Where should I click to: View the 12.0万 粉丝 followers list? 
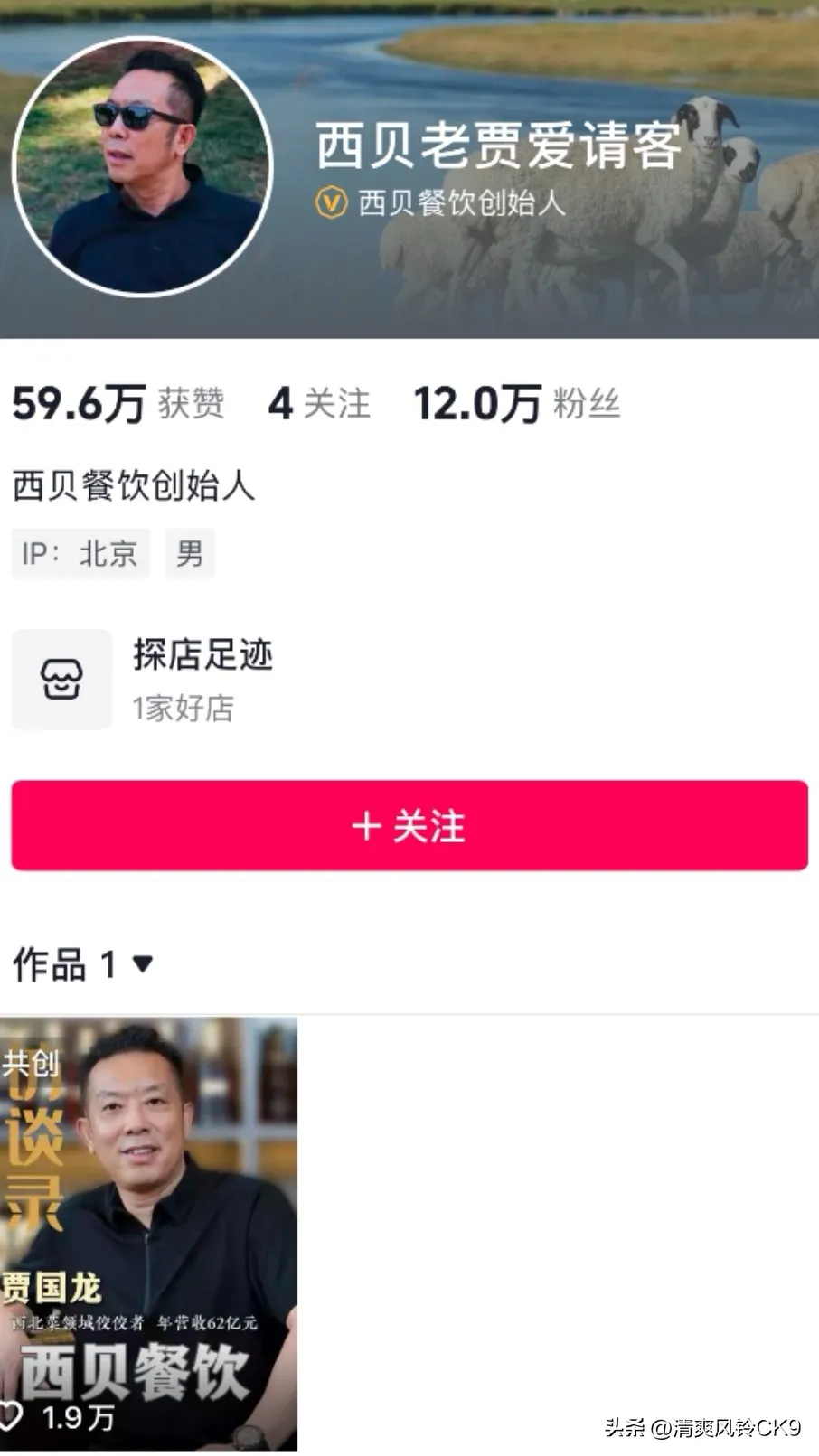(x=516, y=403)
